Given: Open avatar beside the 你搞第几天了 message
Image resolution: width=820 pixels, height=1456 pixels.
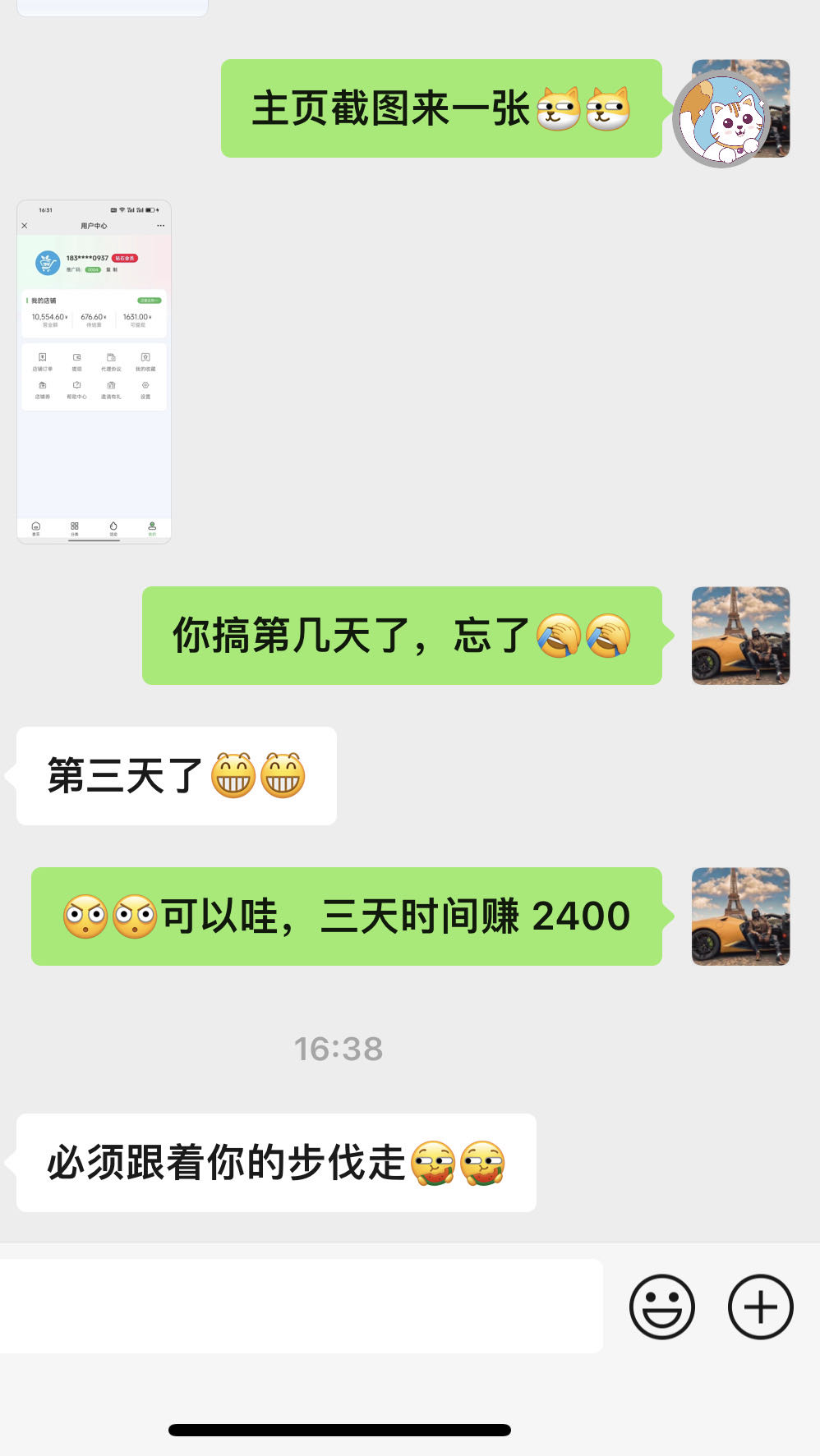Looking at the screenshot, I should (x=740, y=636).
